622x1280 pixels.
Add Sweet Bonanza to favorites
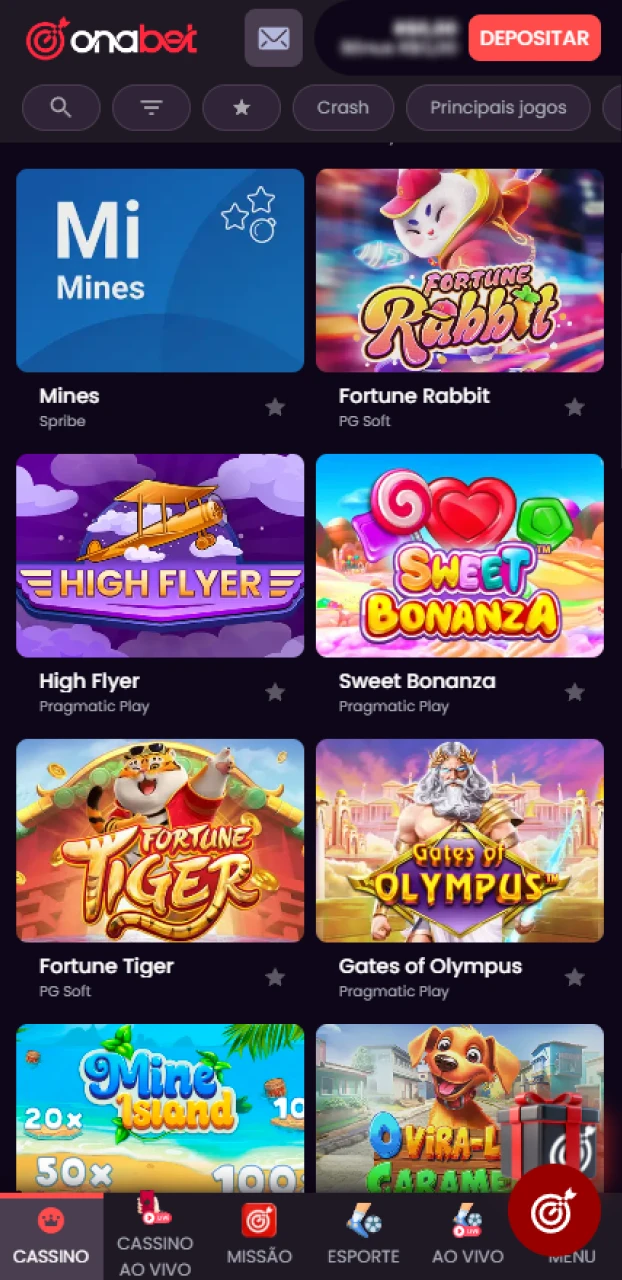(574, 692)
